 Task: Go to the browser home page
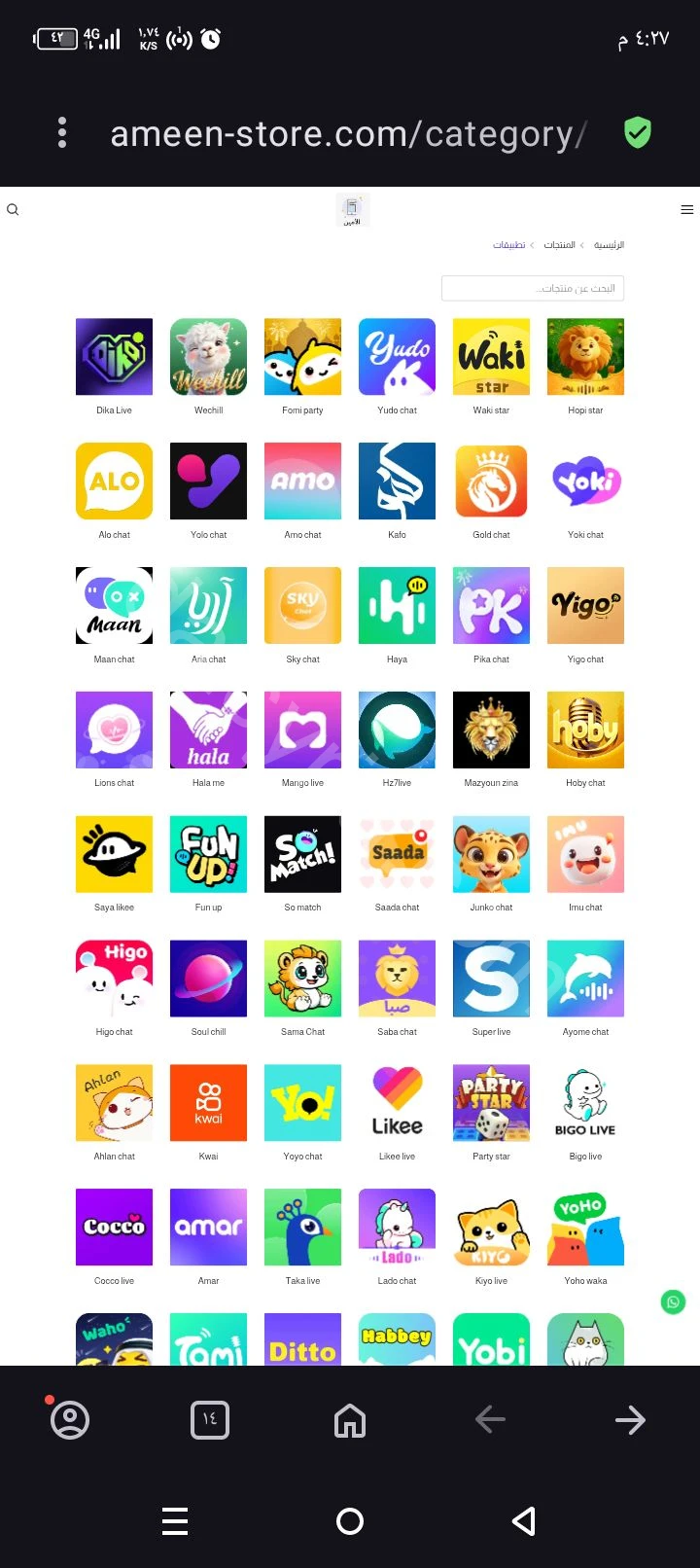coord(350,1420)
